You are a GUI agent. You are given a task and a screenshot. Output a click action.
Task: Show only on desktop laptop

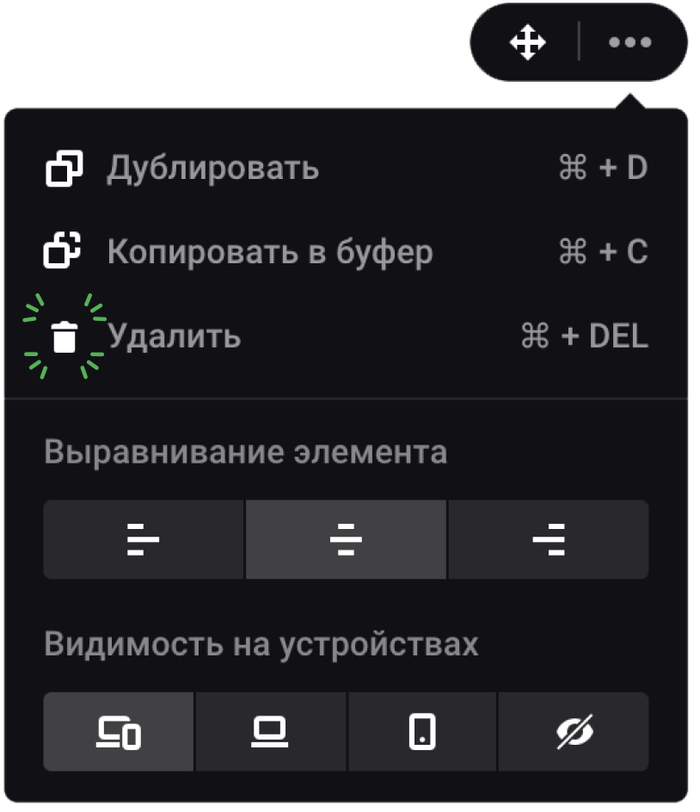click(x=270, y=733)
